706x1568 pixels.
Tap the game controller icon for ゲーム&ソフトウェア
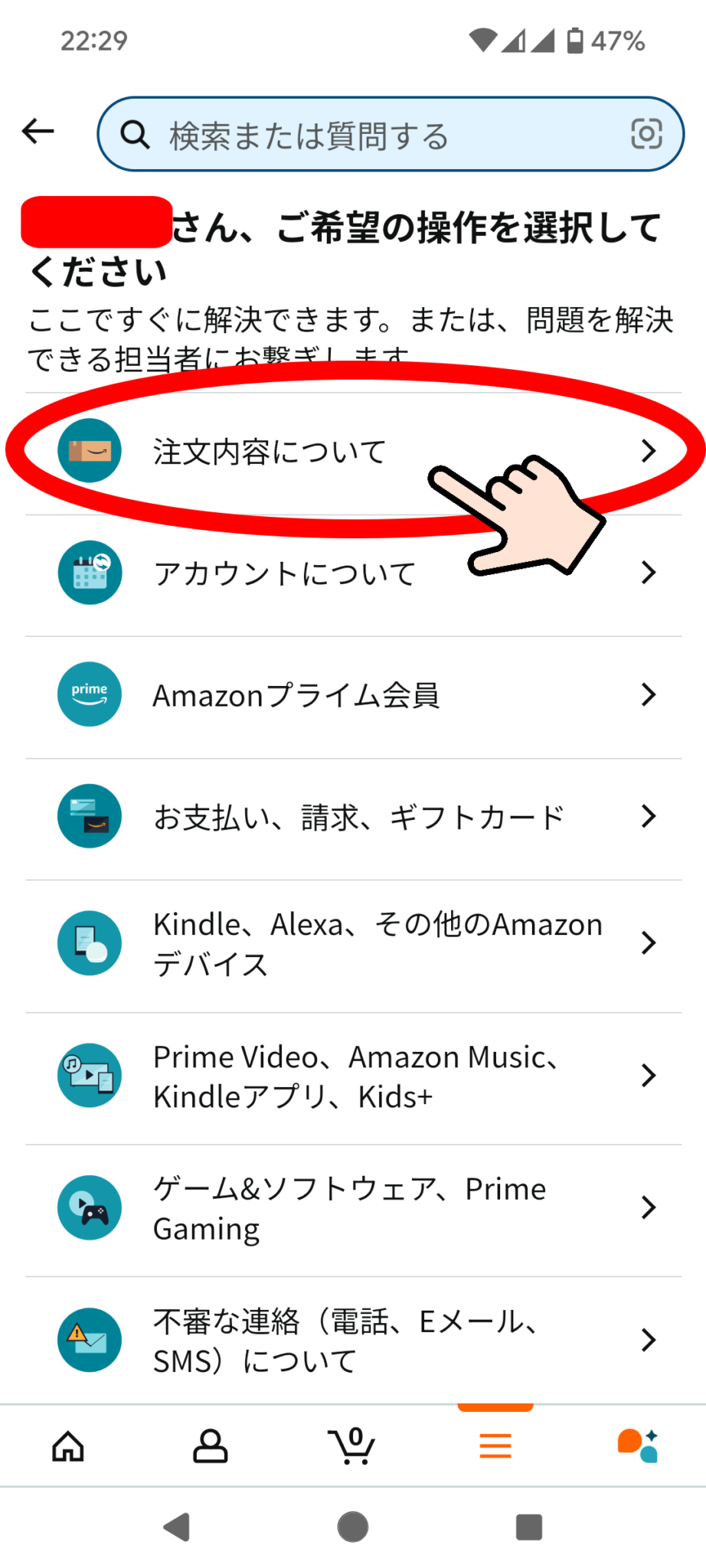click(90, 1207)
